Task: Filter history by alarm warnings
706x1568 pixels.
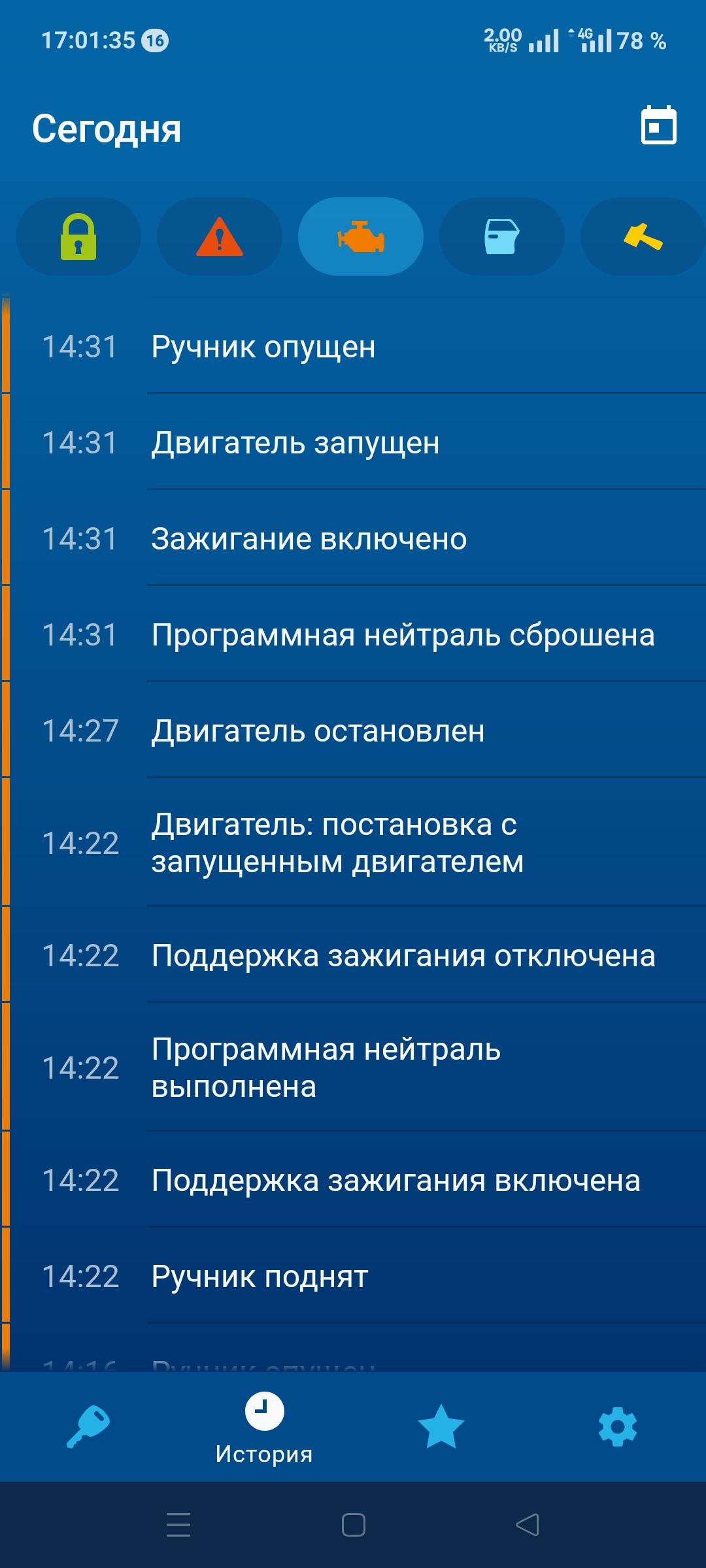Action: point(220,237)
